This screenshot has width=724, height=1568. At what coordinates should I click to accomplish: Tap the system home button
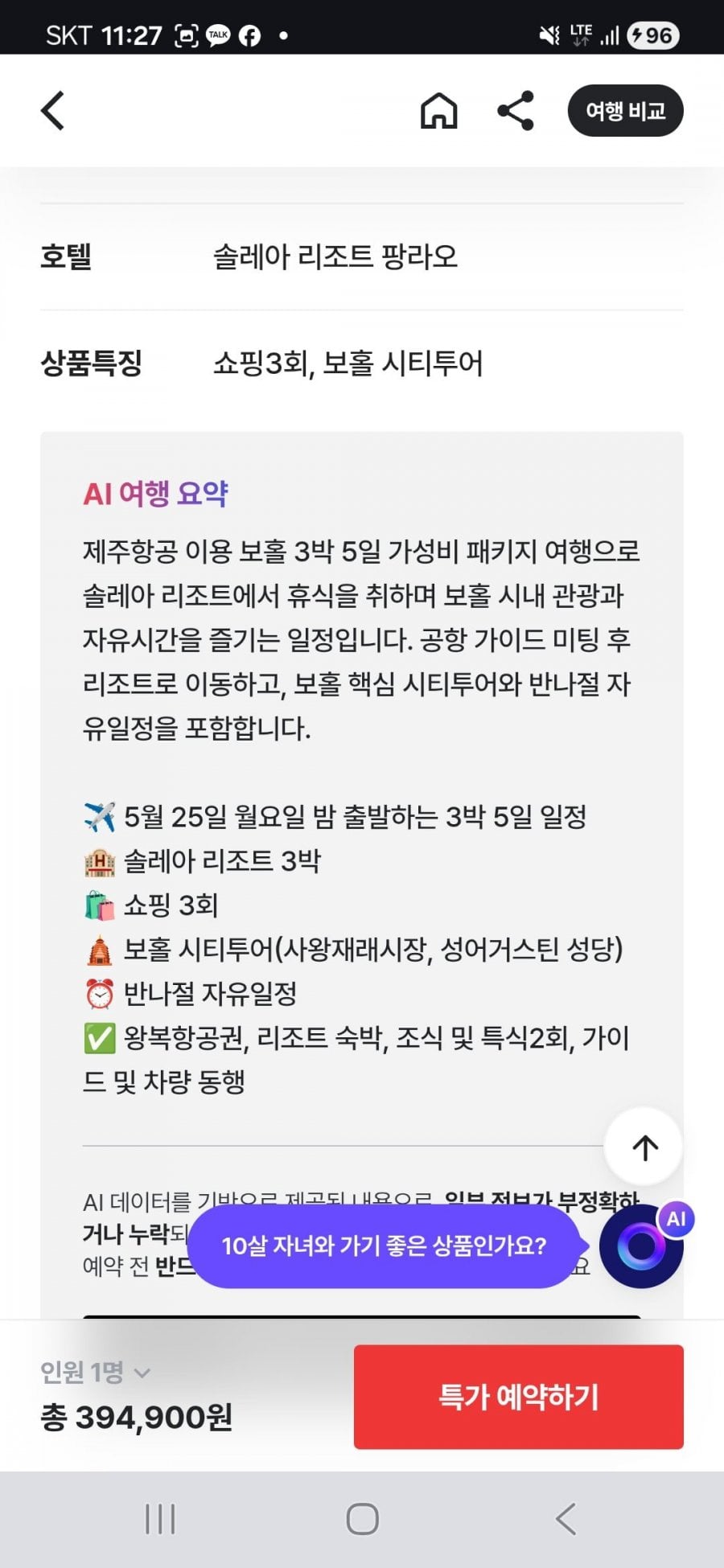pos(362,1520)
